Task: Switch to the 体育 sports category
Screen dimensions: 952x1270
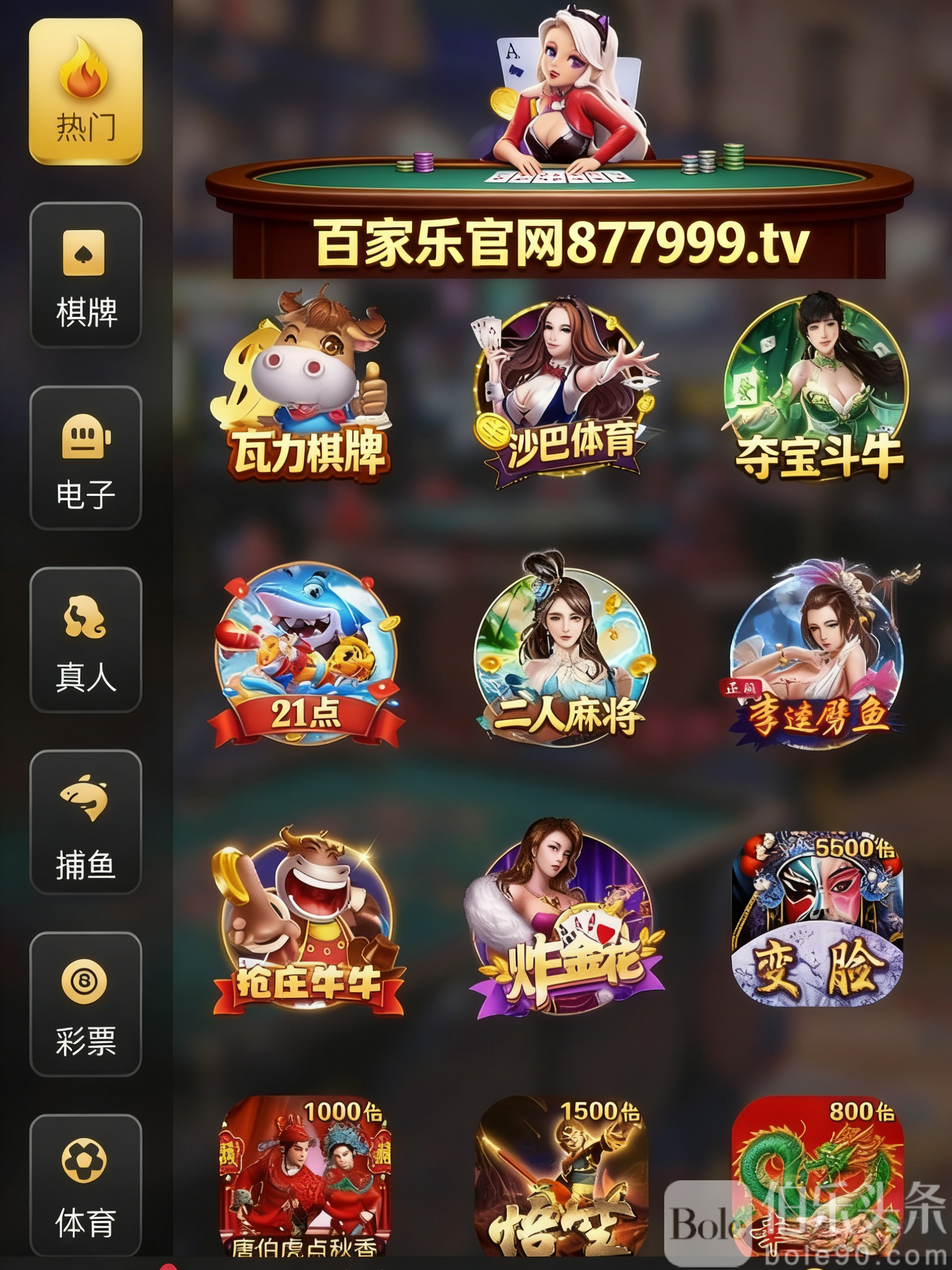Action: point(85,1186)
